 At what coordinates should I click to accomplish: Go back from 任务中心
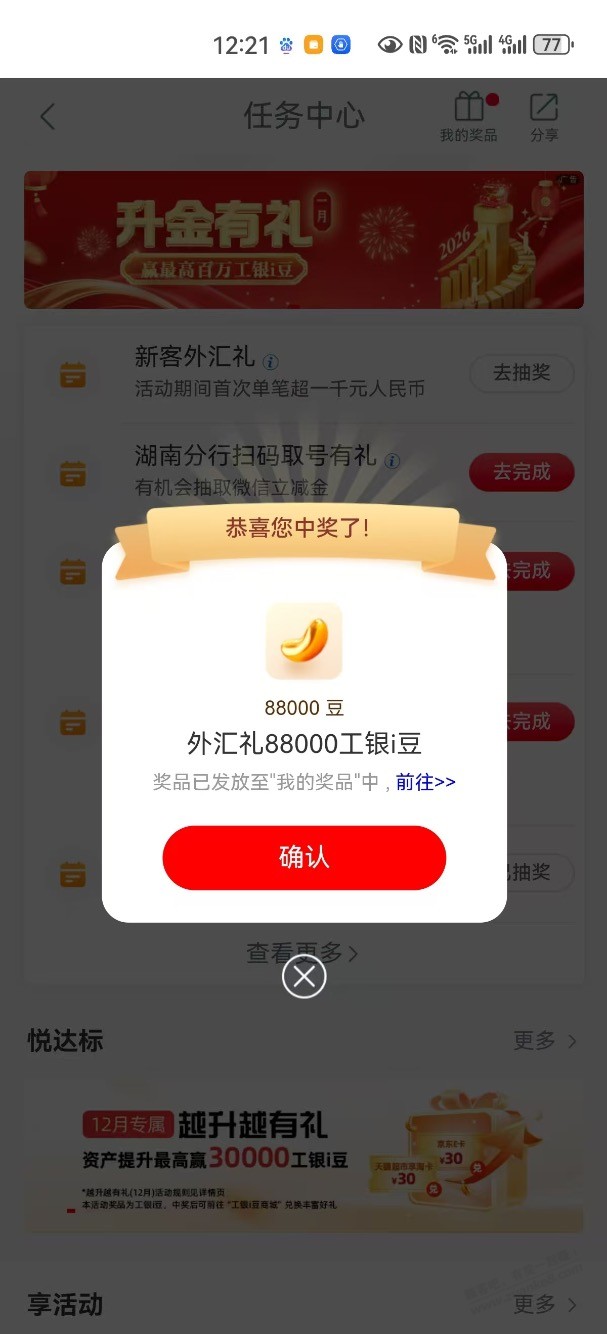[x=47, y=116]
